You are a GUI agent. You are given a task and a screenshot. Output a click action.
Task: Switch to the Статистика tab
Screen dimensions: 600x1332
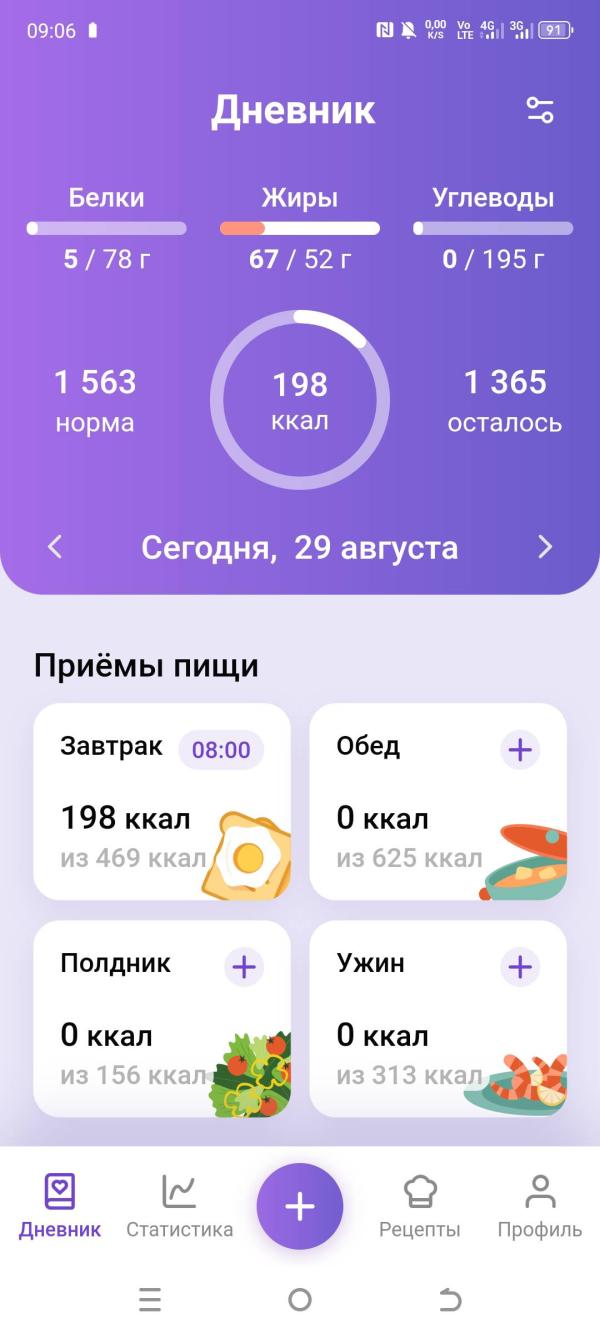(x=179, y=1205)
